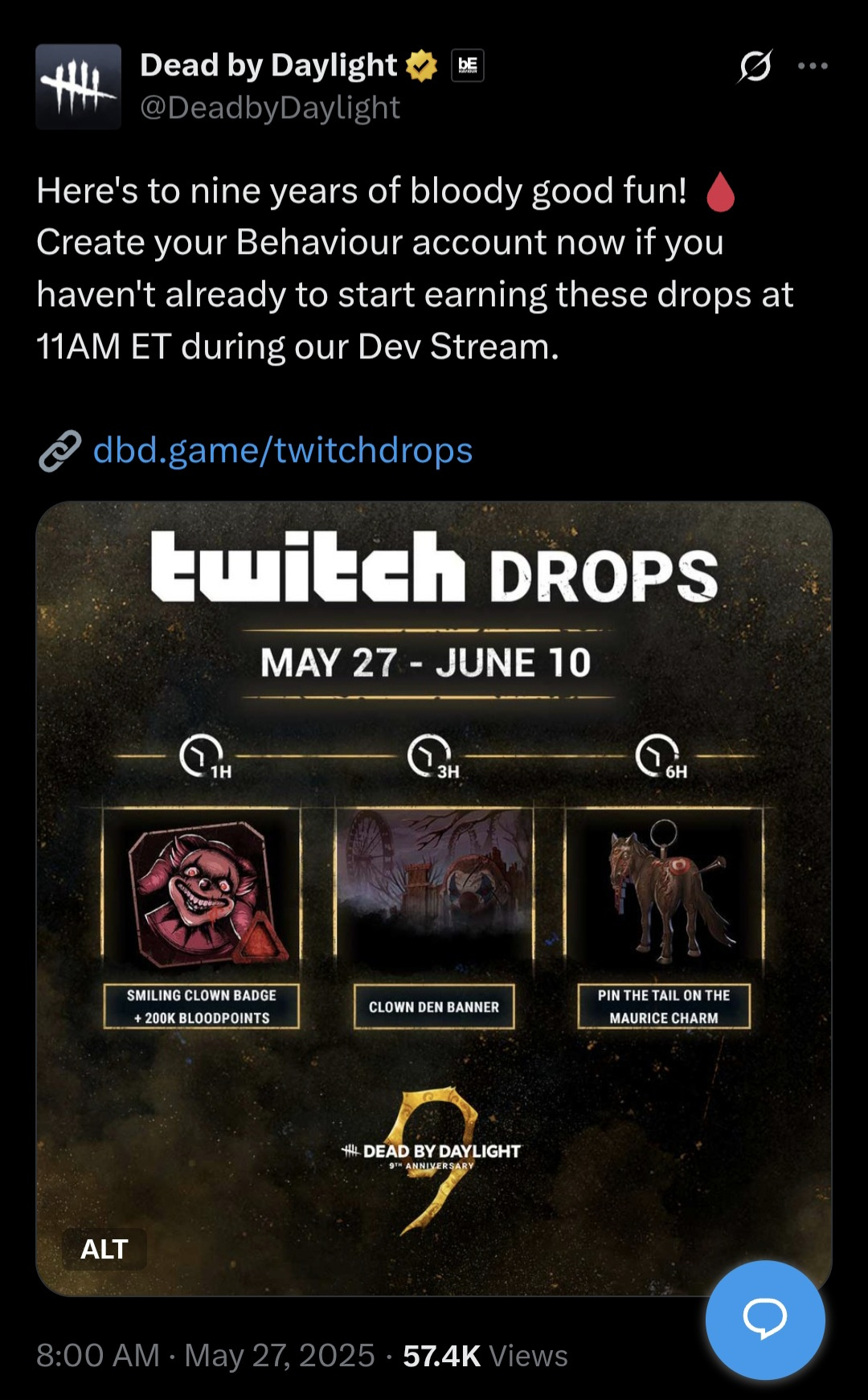This screenshot has width=868, height=1400.
Task: Open the Dead by Daylight account name
Action: pos(268,66)
